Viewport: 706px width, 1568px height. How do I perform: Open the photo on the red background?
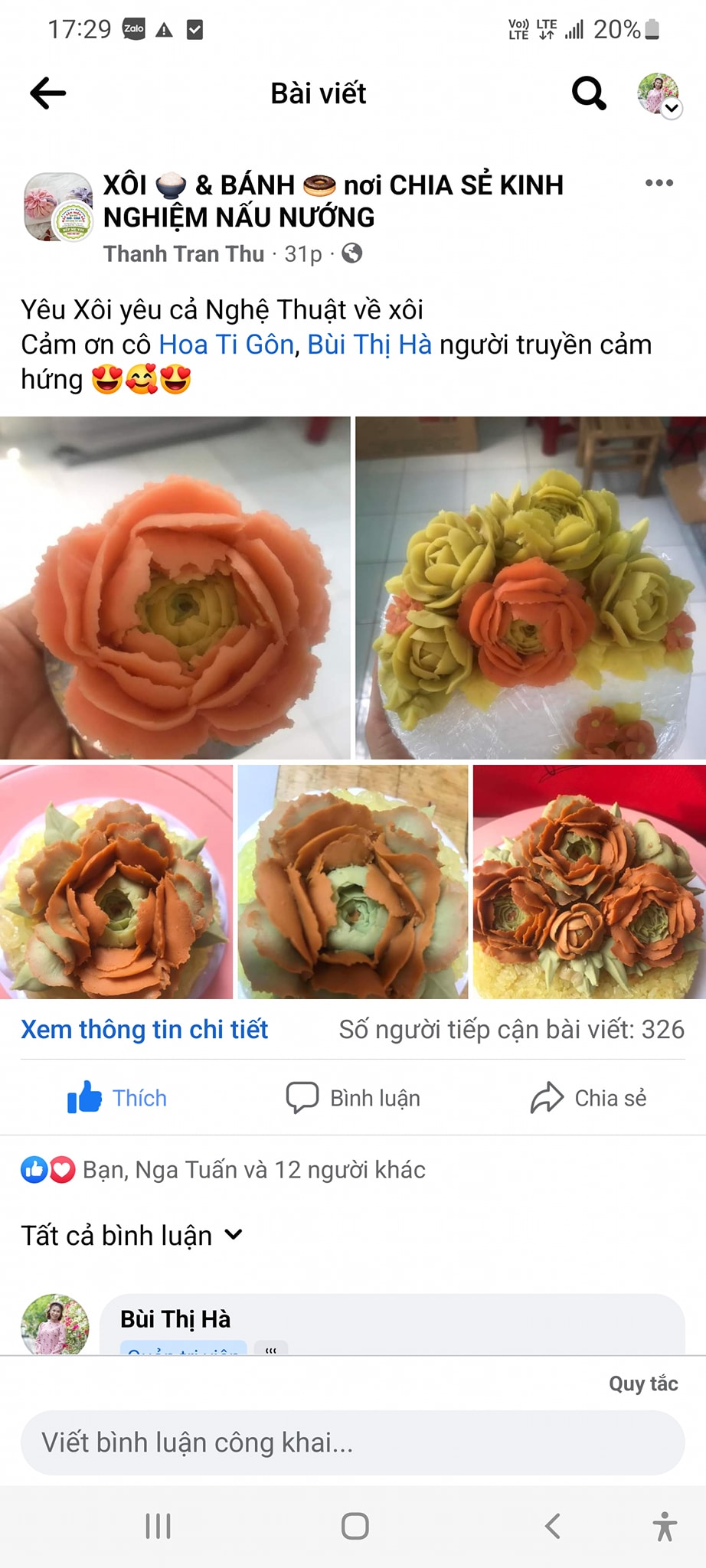(590, 882)
